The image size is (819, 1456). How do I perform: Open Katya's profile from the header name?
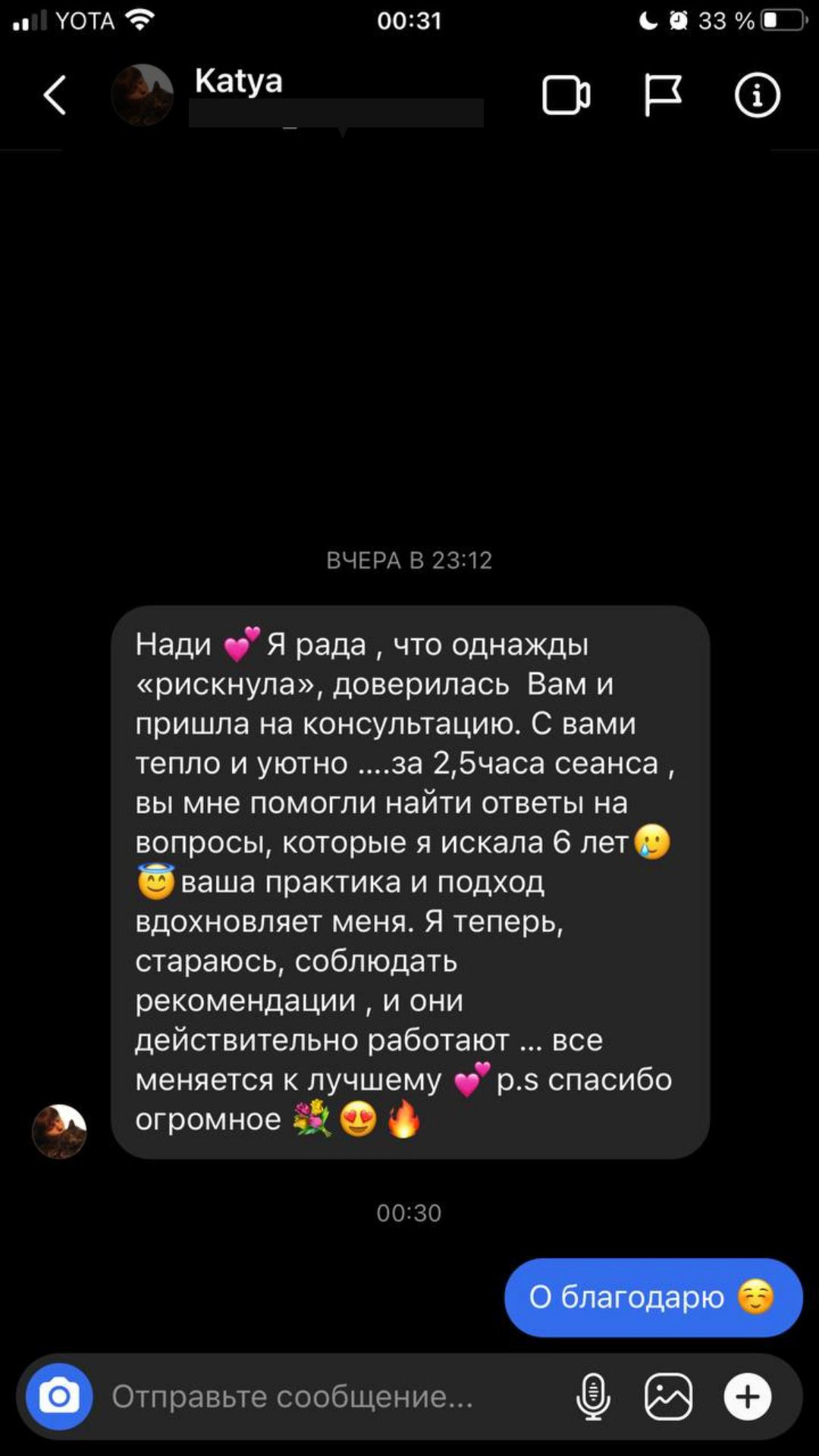pos(238,81)
